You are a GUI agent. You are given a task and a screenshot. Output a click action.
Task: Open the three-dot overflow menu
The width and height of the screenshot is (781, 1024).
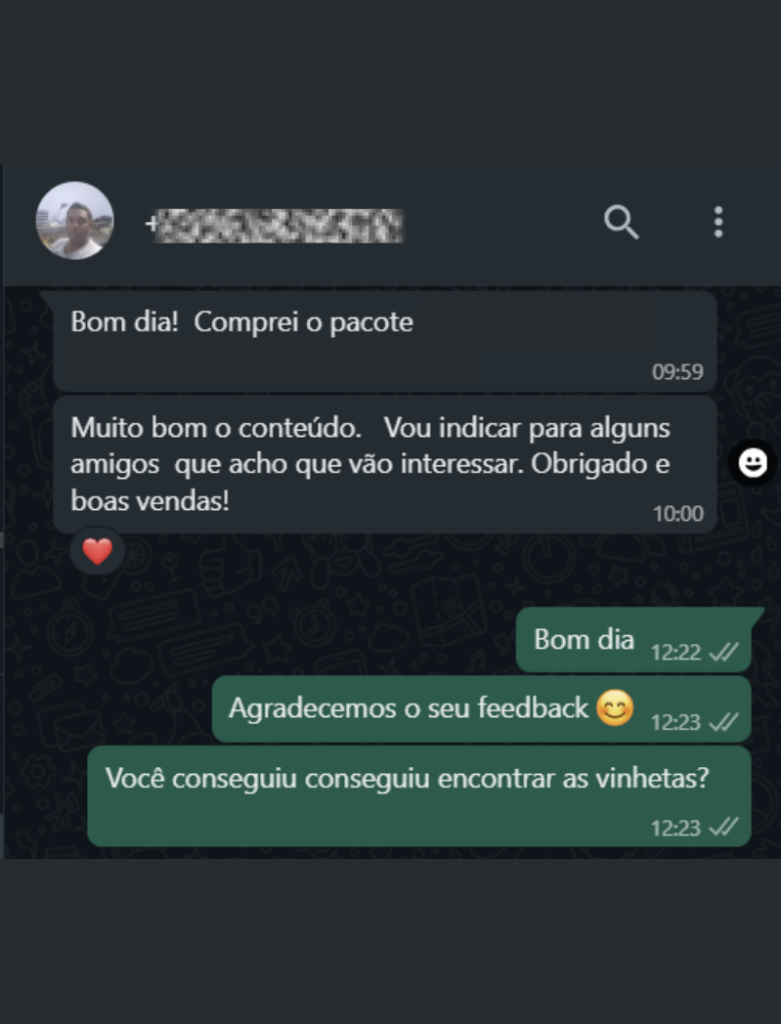coord(718,222)
